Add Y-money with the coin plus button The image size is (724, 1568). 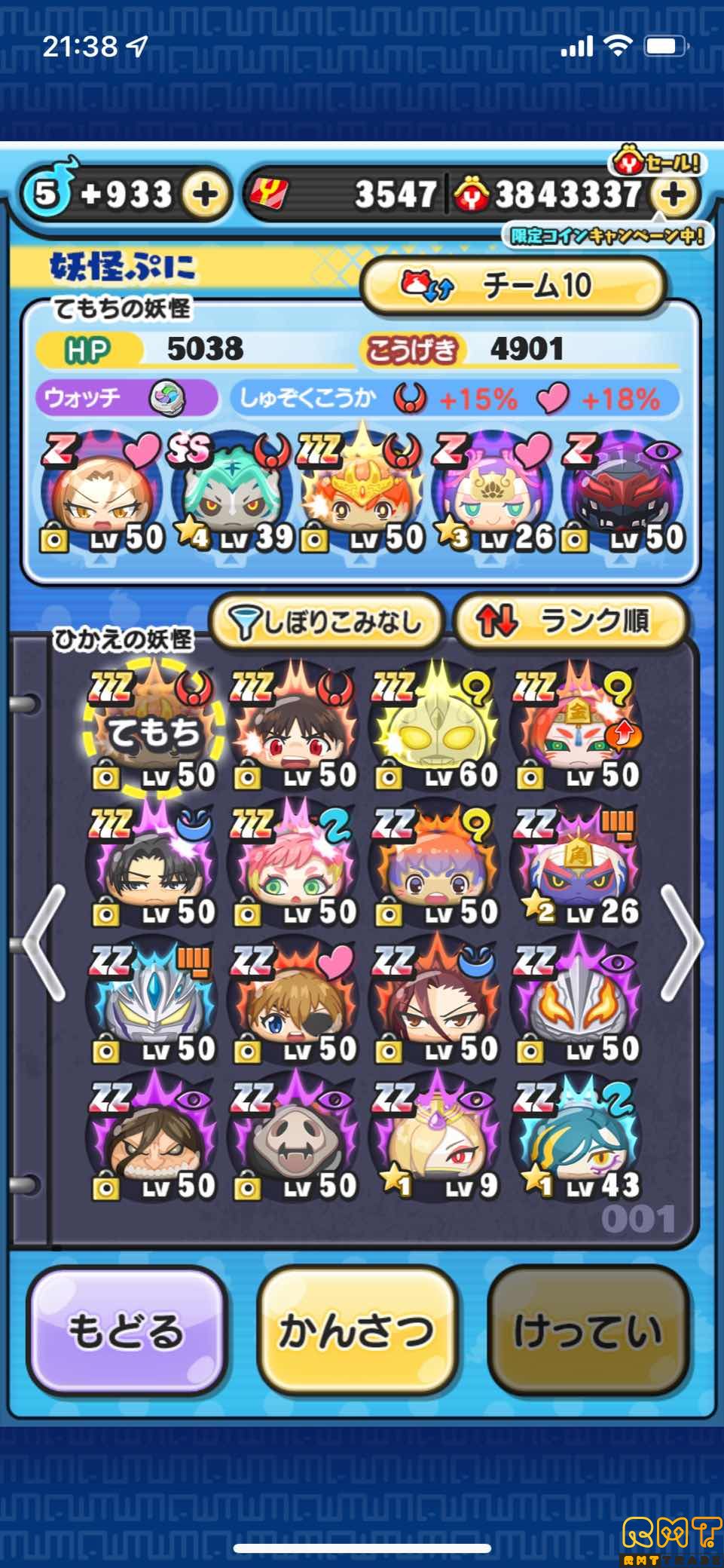674,195
